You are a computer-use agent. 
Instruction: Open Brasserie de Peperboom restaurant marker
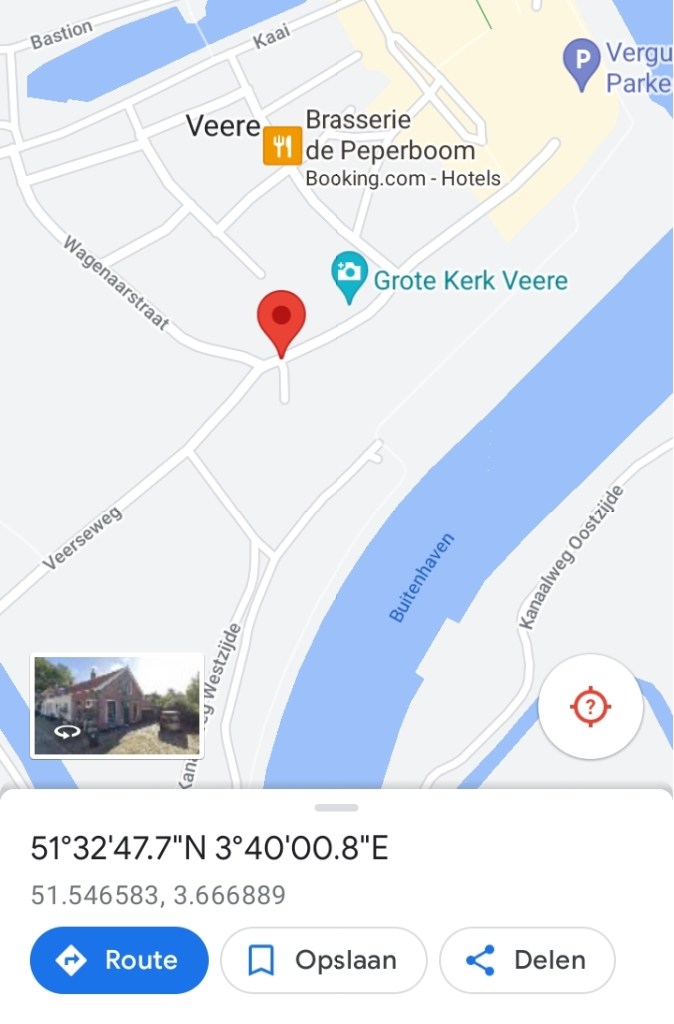[282, 147]
